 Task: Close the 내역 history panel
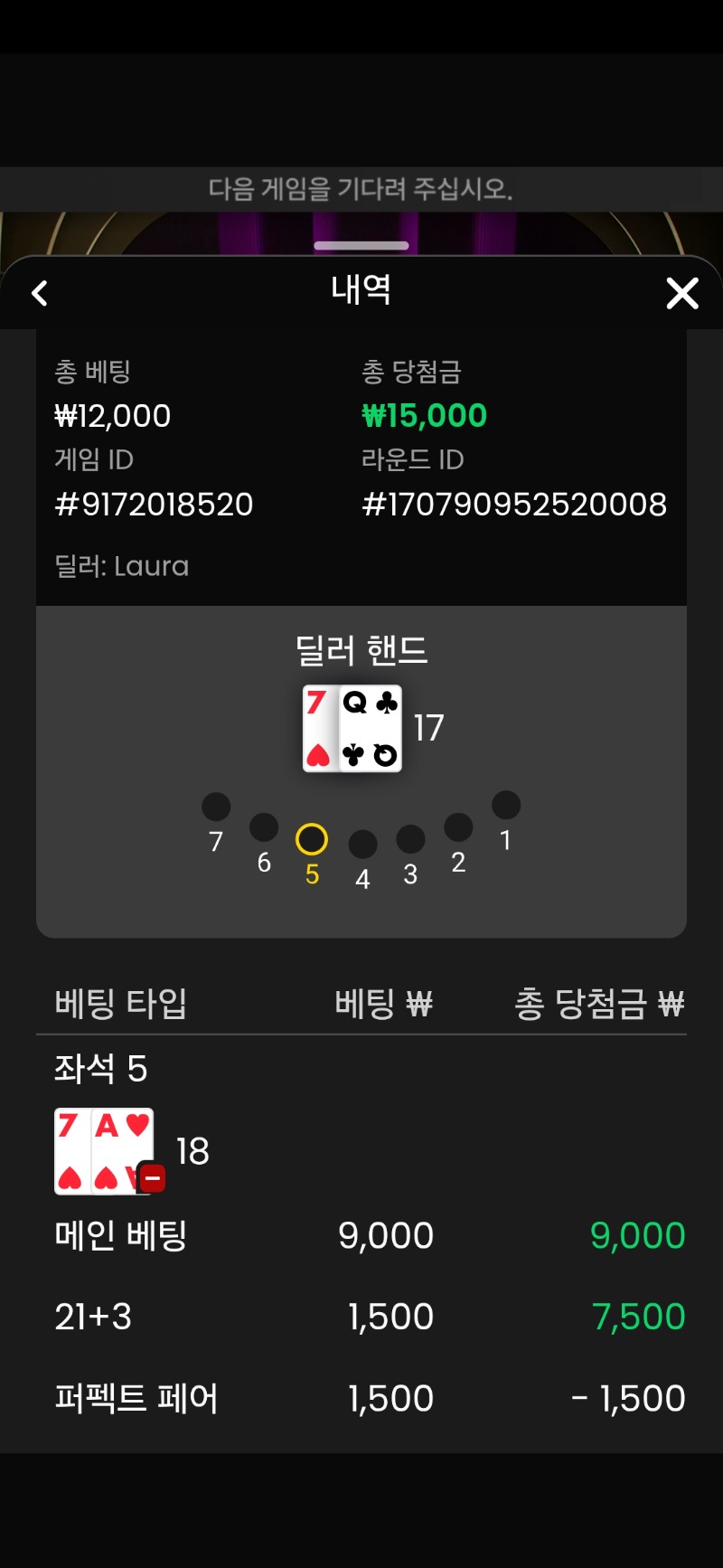pos(682,293)
